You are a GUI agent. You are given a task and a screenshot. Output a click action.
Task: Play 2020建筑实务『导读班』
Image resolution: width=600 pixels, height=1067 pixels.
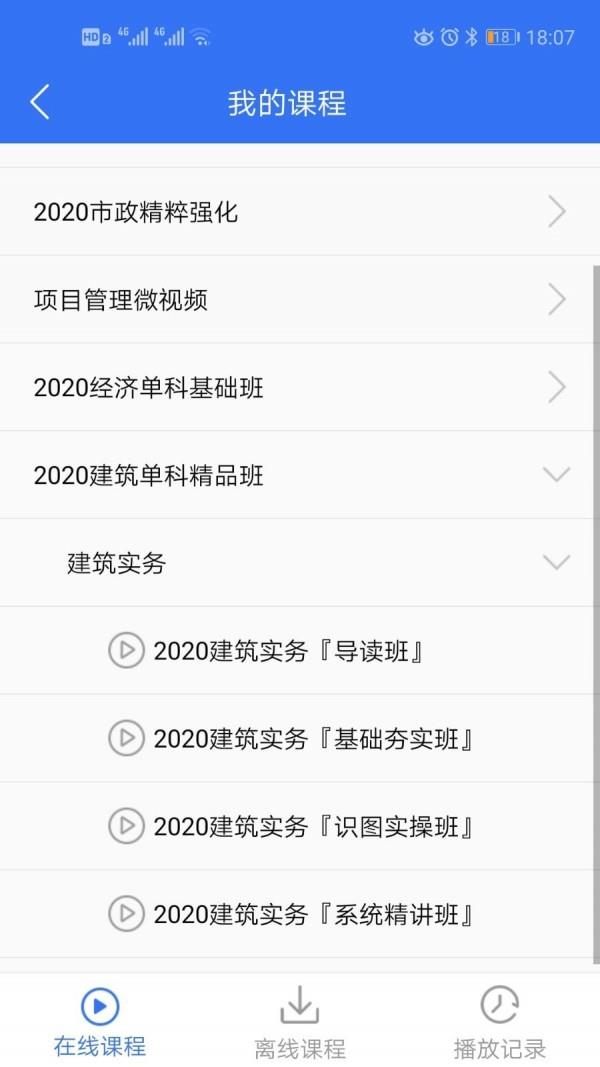[x=300, y=651]
